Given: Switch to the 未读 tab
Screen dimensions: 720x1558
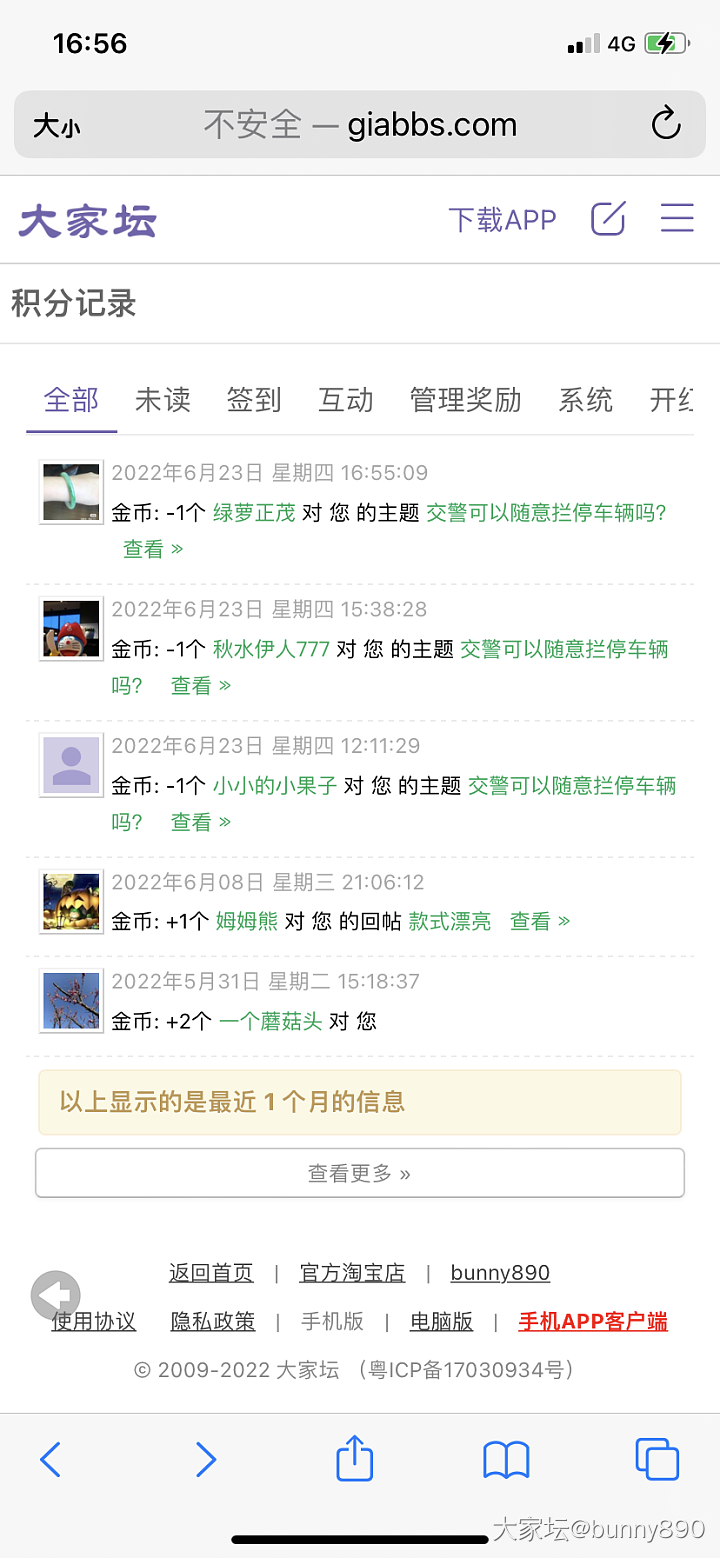Looking at the screenshot, I should 163,400.
